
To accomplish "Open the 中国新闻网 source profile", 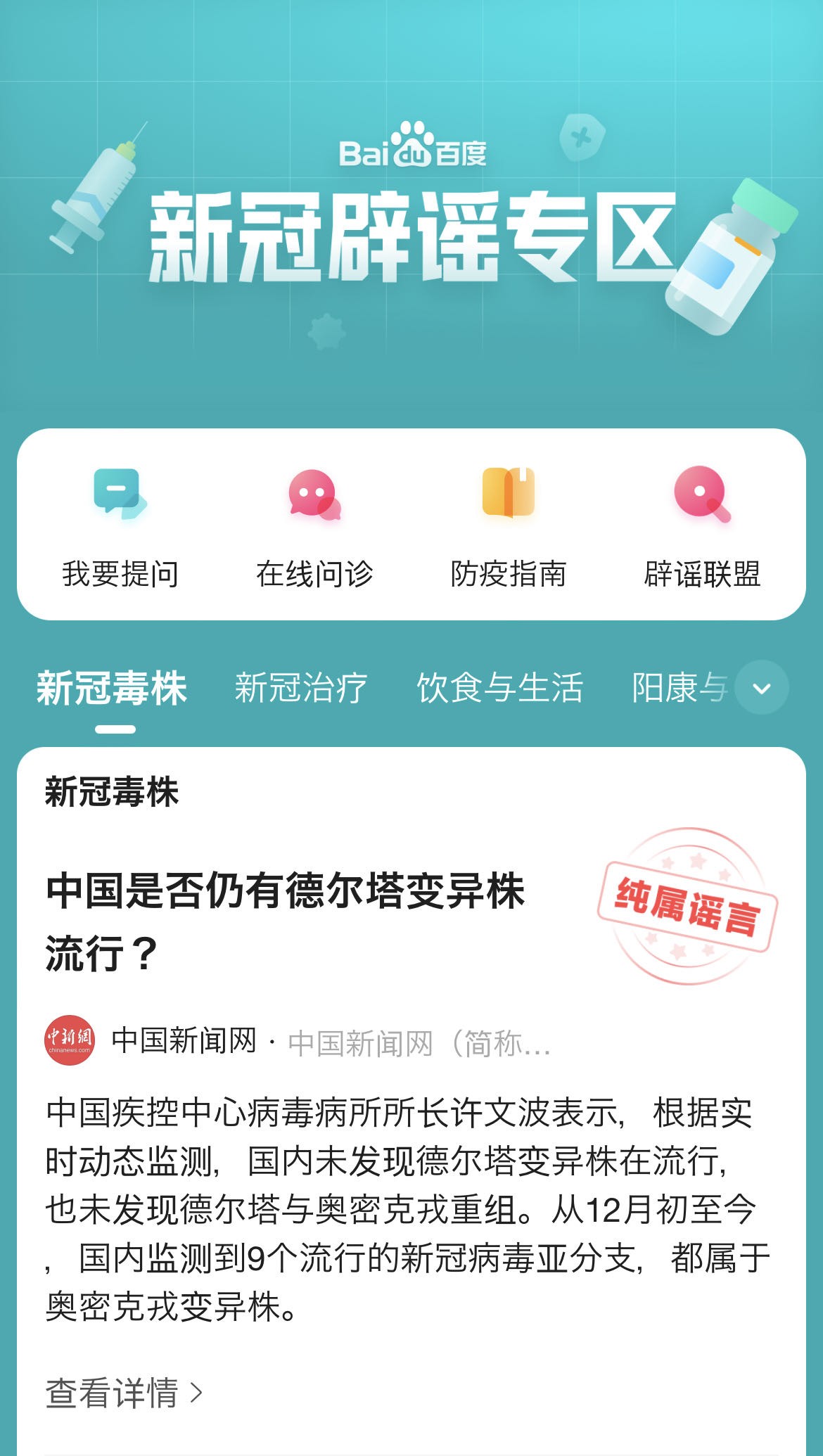I will (x=183, y=1041).
